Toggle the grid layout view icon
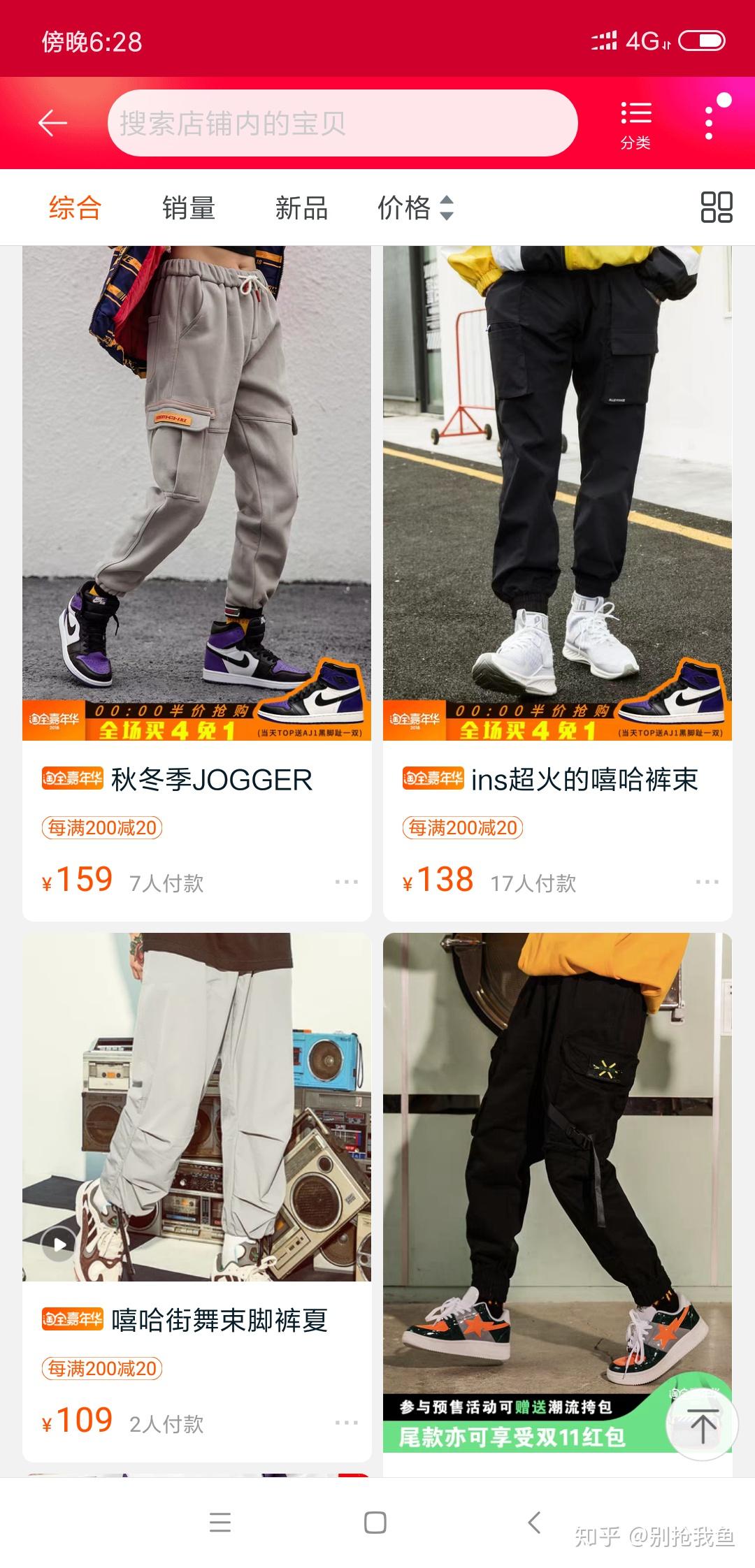This screenshot has width=755, height=1568. click(717, 208)
